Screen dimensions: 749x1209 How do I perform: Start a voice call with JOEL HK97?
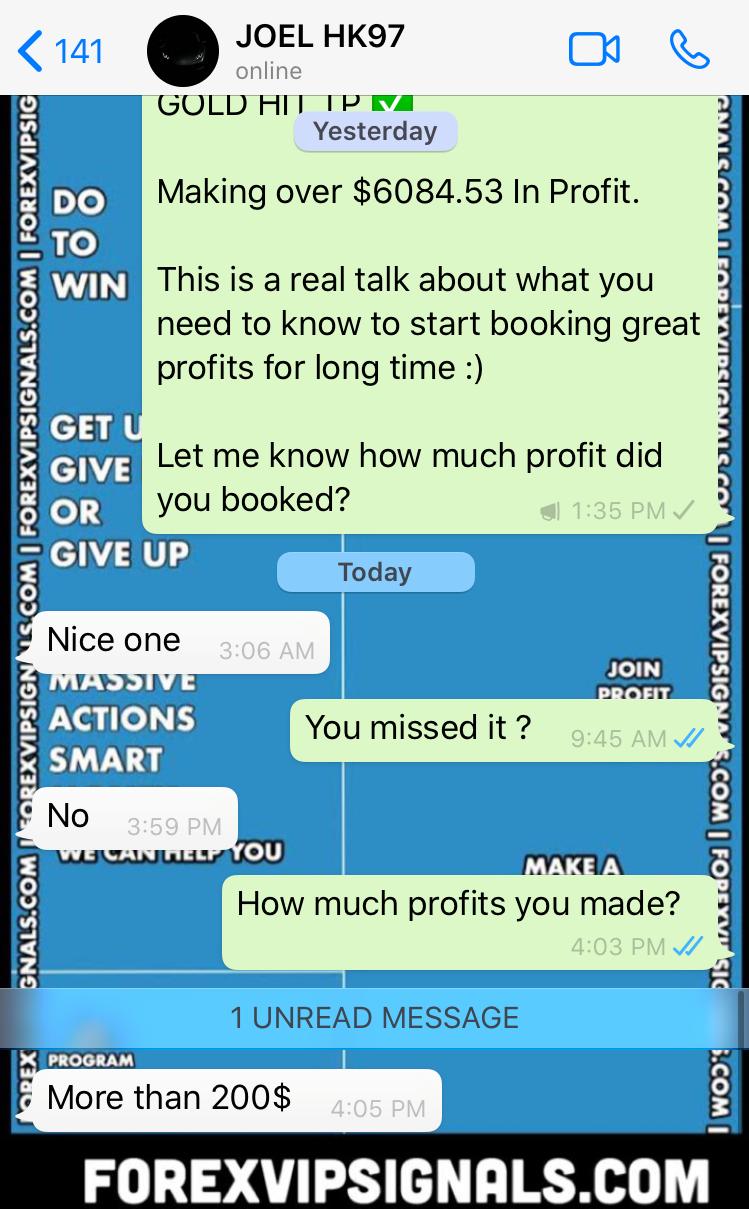coord(689,50)
